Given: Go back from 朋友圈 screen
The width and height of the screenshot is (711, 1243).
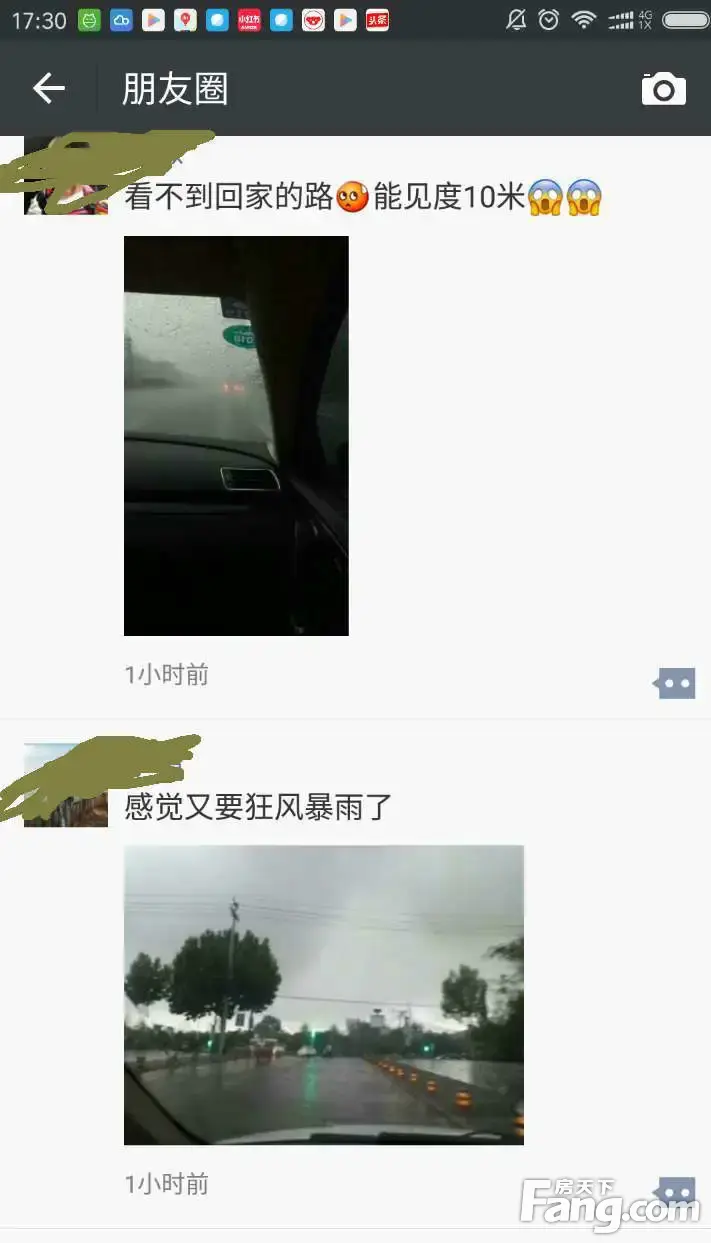Looking at the screenshot, I should tap(48, 89).
